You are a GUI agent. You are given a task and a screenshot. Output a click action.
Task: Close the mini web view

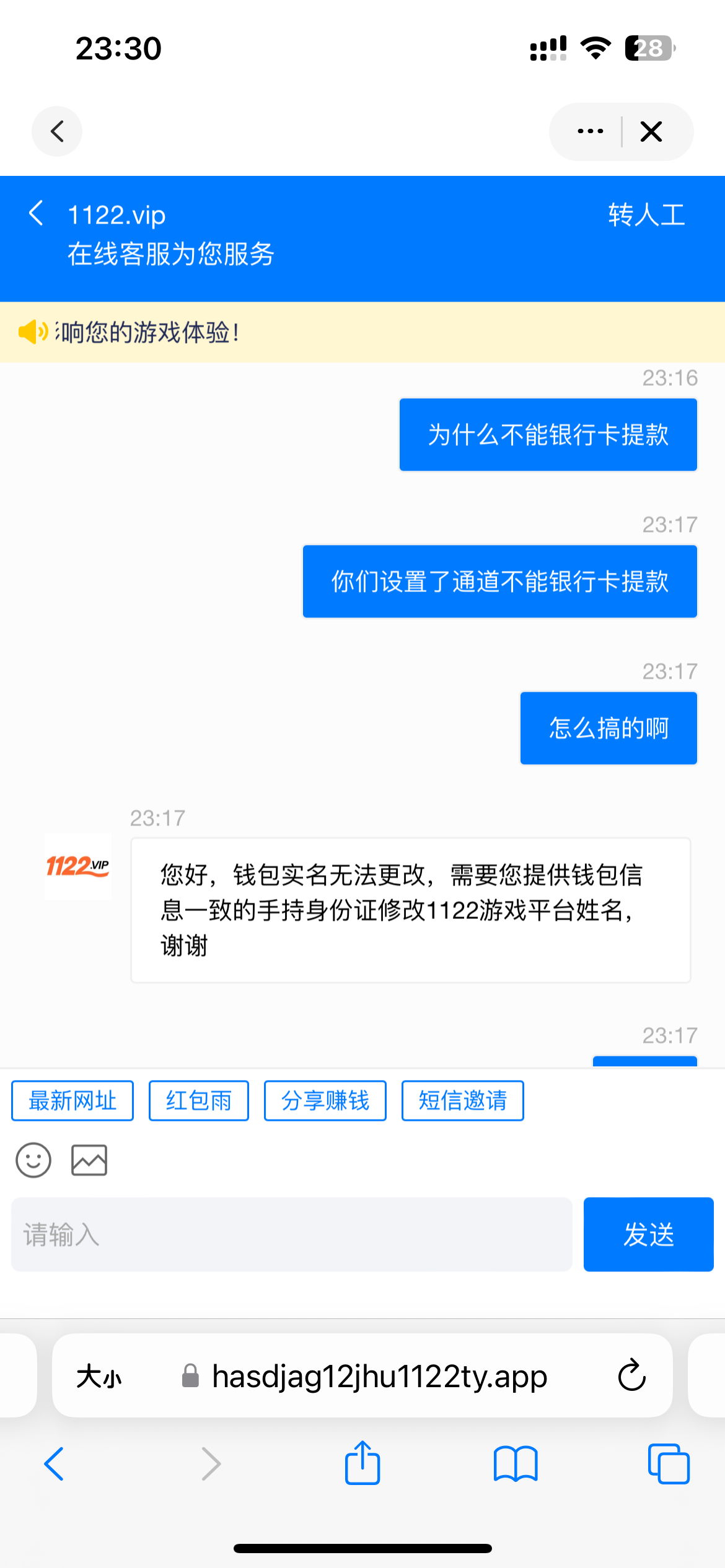pyautogui.click(x=651, y=131)
